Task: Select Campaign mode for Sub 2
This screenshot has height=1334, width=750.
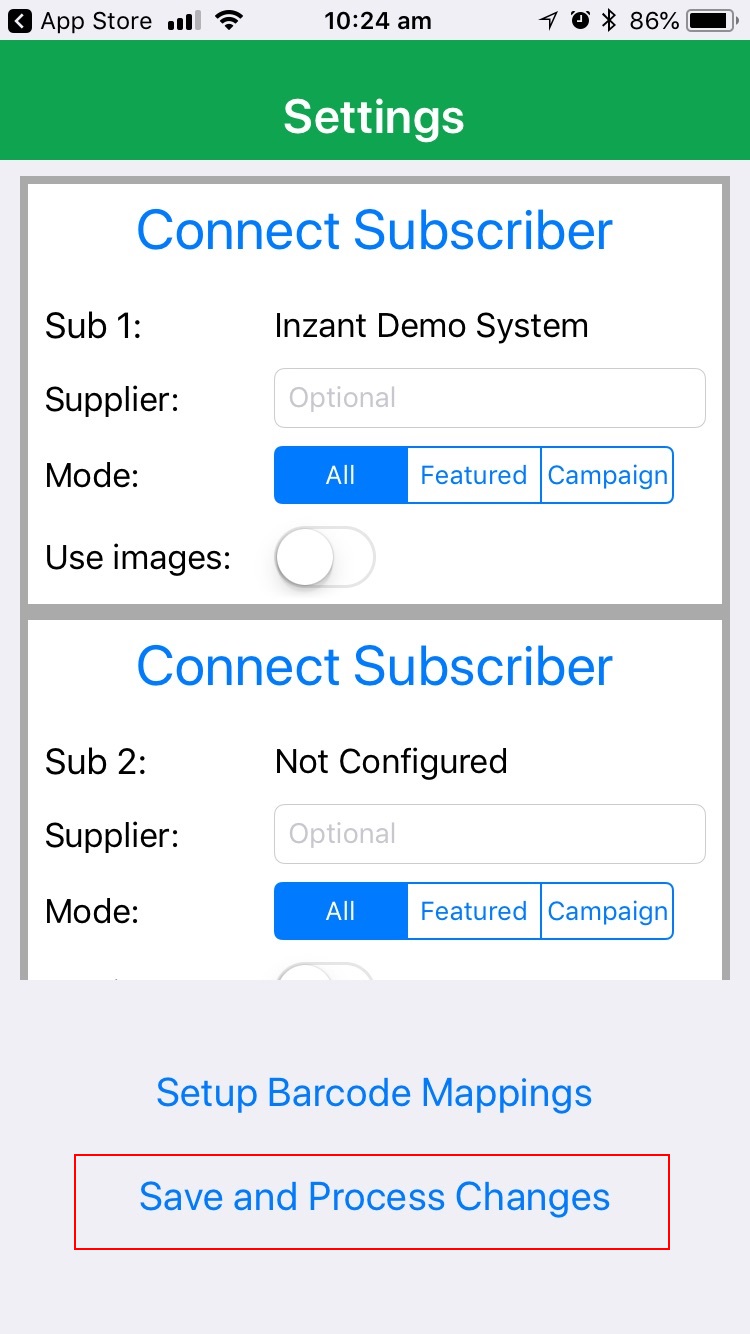Action: pos(607,911)
